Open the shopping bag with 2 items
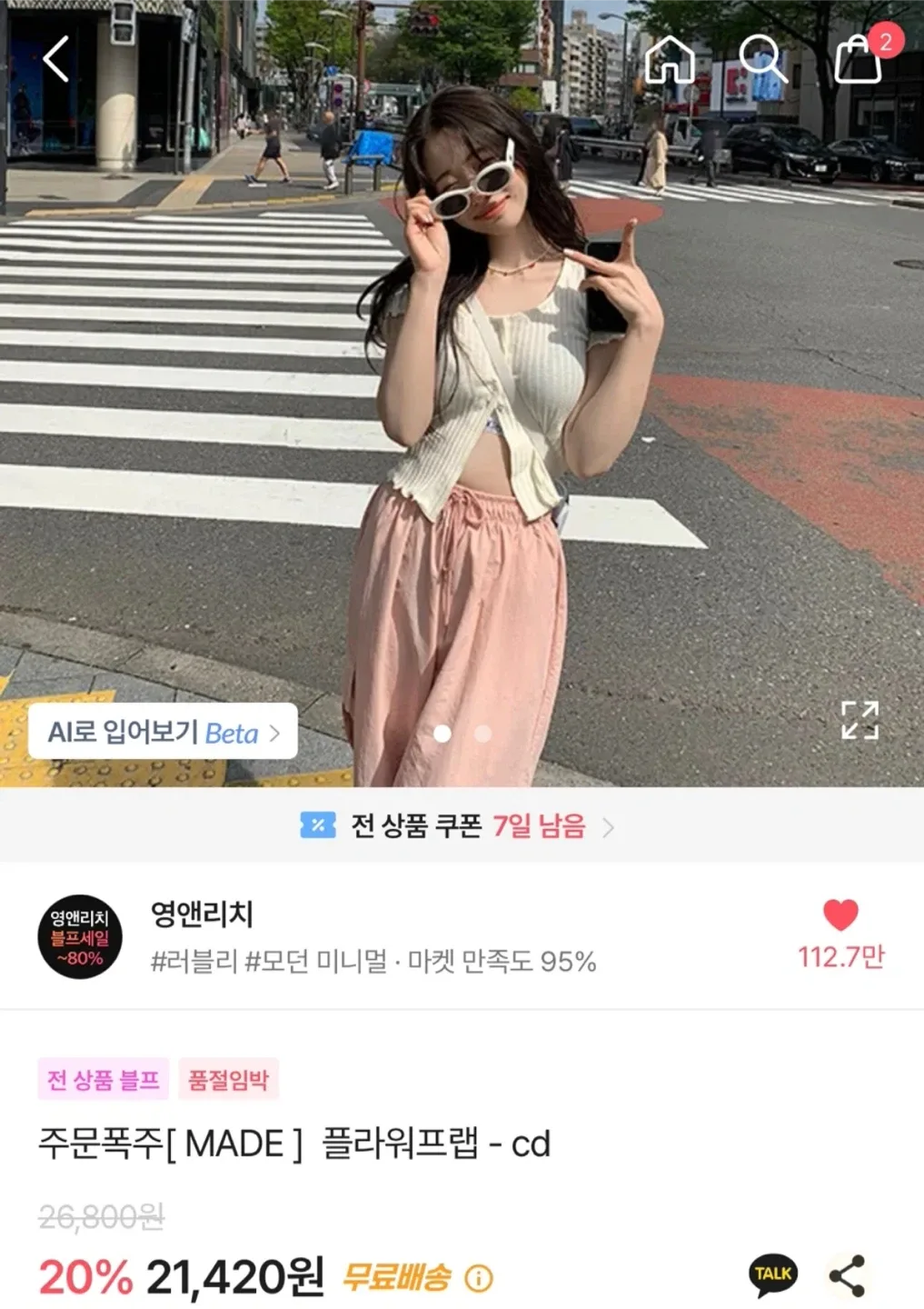924x1309 pixels. 859,58
